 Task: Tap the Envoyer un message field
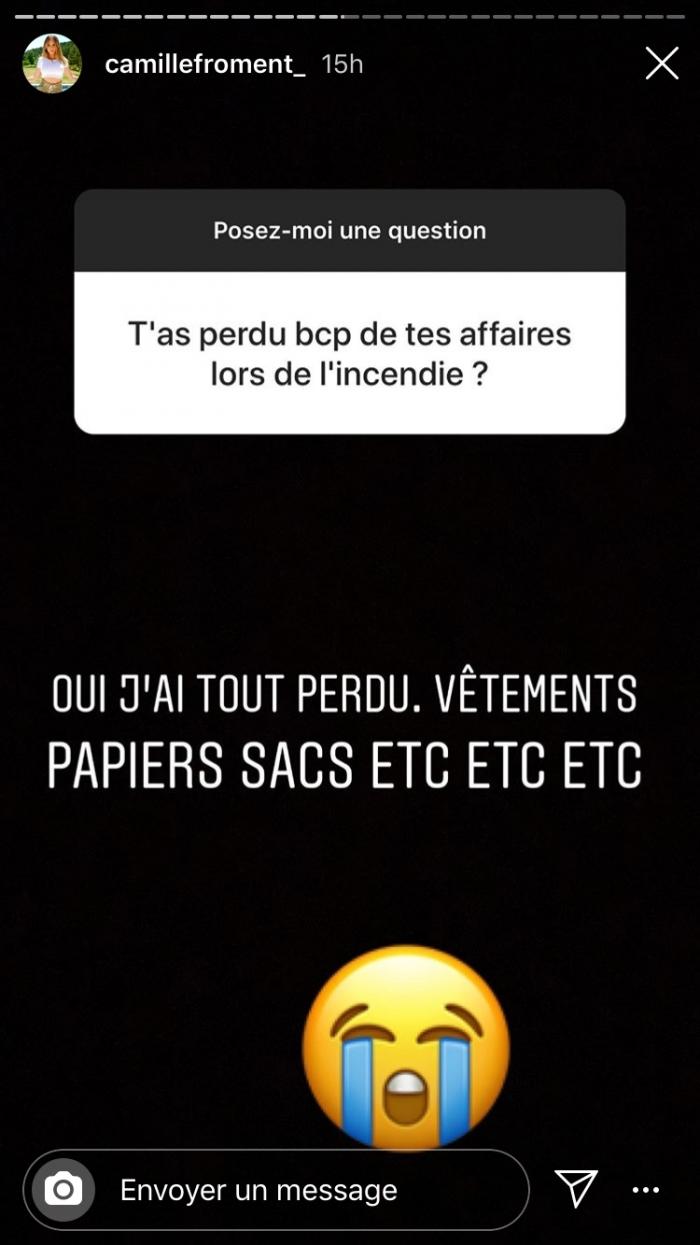(x=276, y=1190)
